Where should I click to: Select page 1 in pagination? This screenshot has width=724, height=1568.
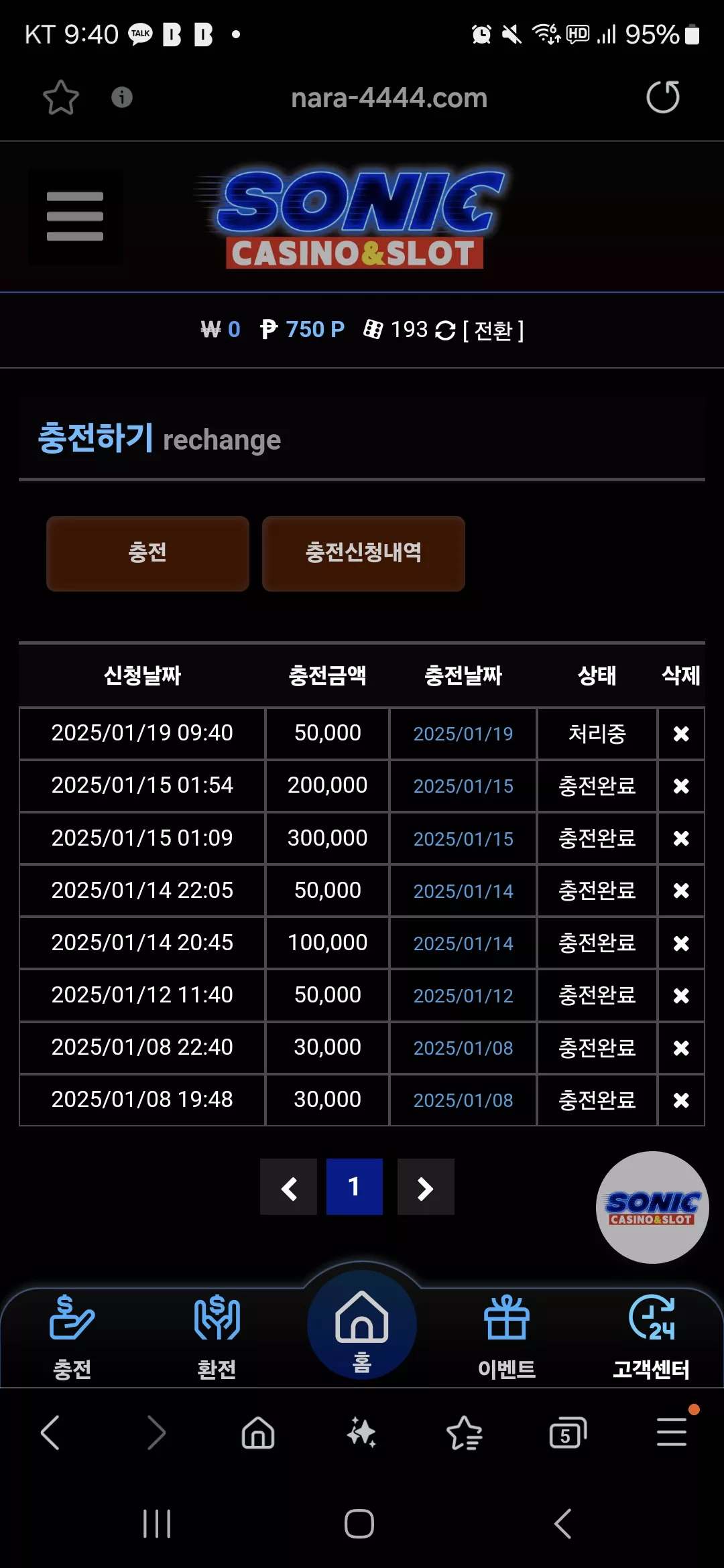[x=355, y=1187]
